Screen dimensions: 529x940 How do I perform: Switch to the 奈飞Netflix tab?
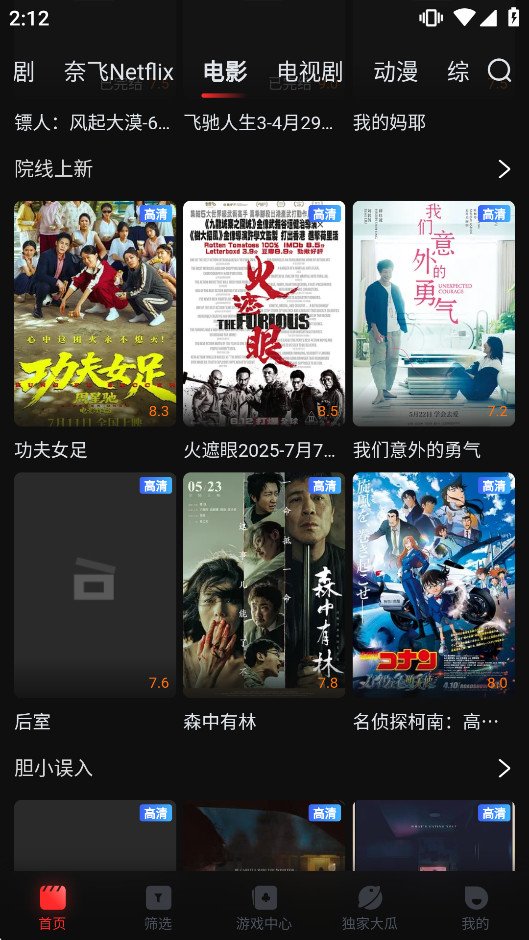click(119, 72)
